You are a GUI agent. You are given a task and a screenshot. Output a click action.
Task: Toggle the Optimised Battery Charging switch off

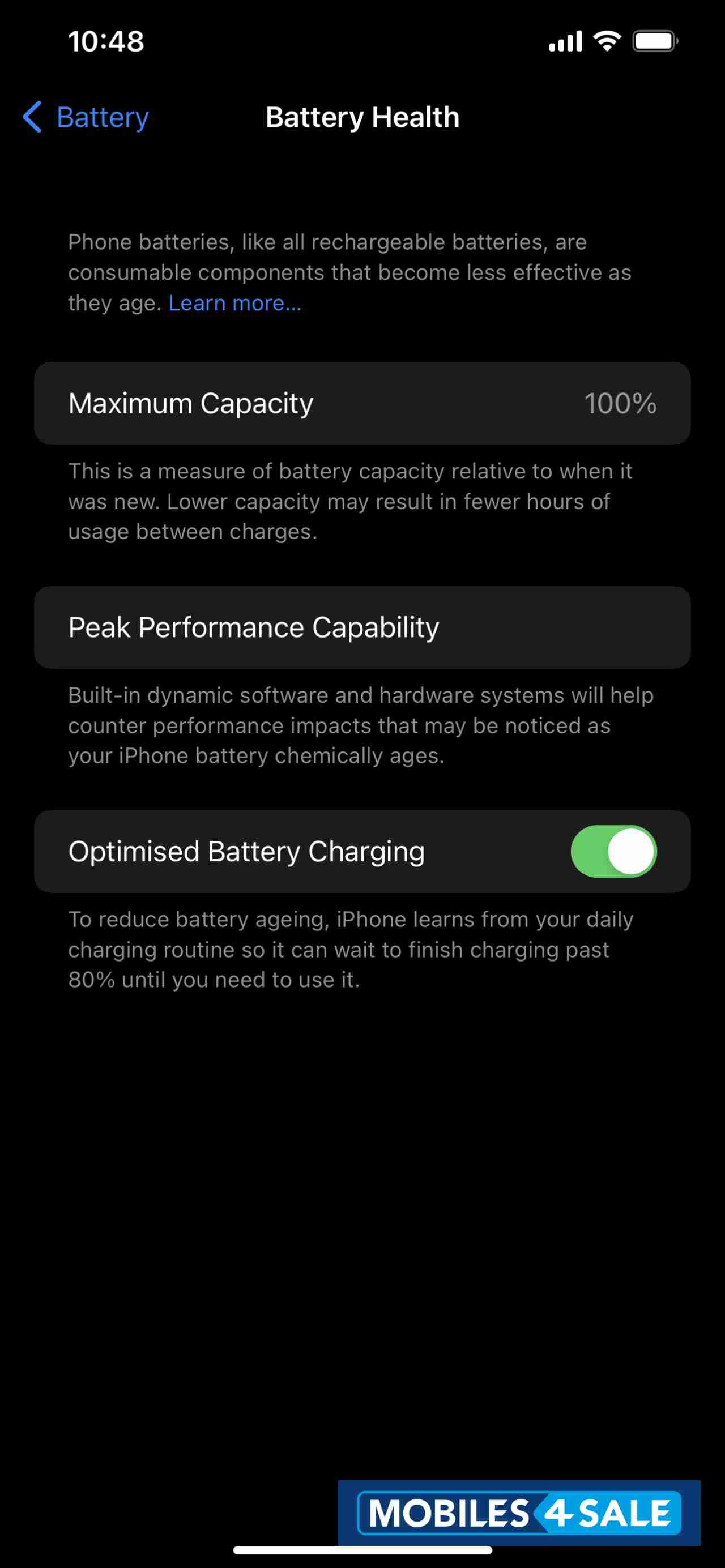pos(615,852)
